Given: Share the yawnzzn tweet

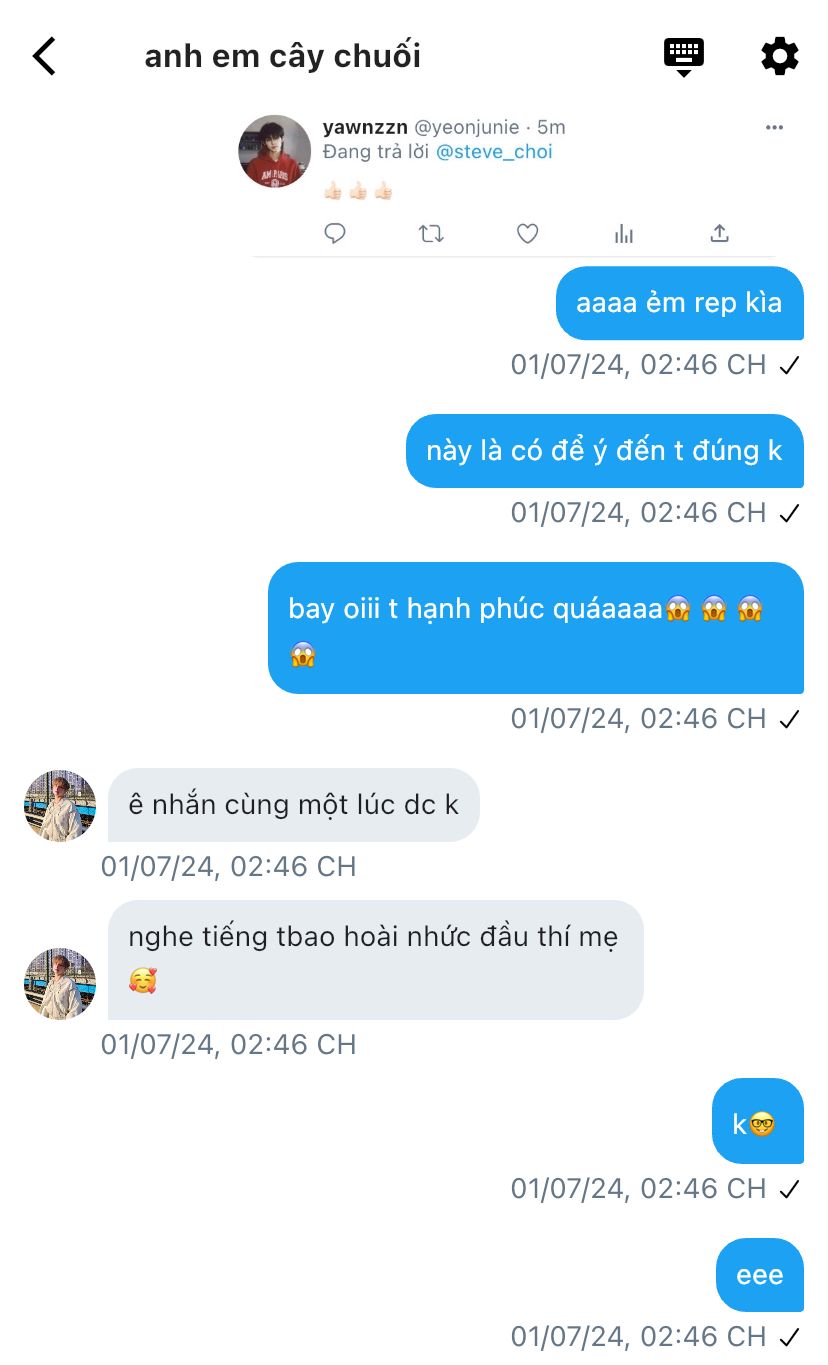Looking at the screenshot, I should coord(719,234).
